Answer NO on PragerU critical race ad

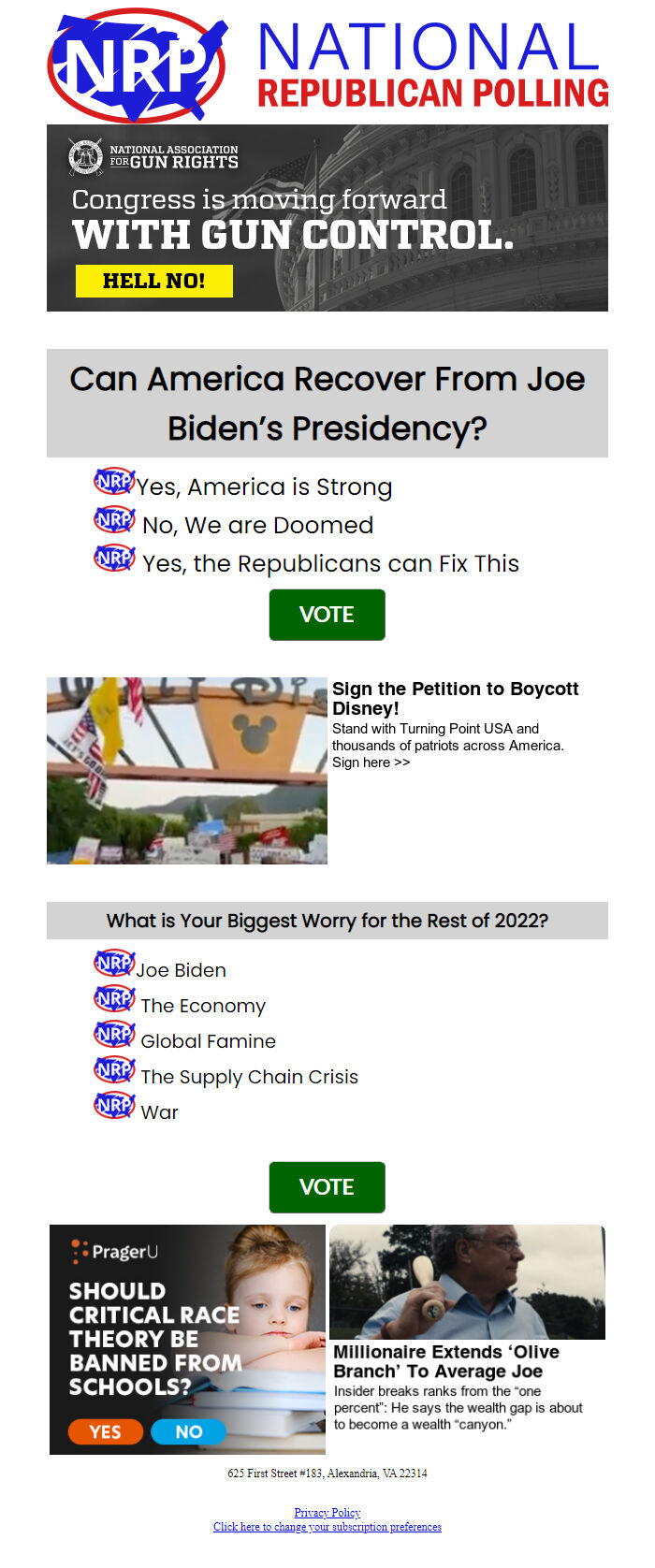189,1431
